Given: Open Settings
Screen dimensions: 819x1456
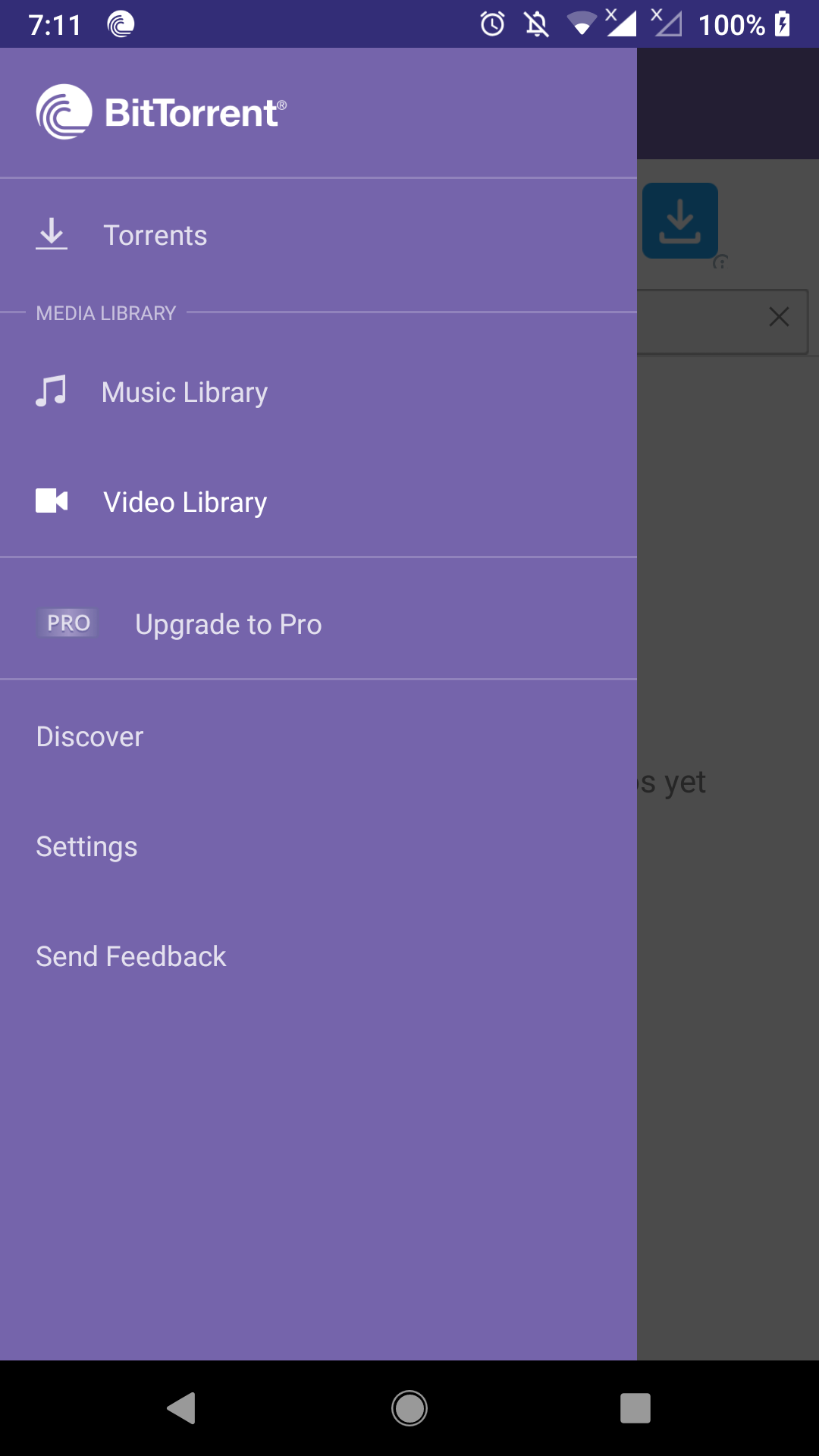Looking at the screenshot, I should pyautogui.click(x=87, y=847).
